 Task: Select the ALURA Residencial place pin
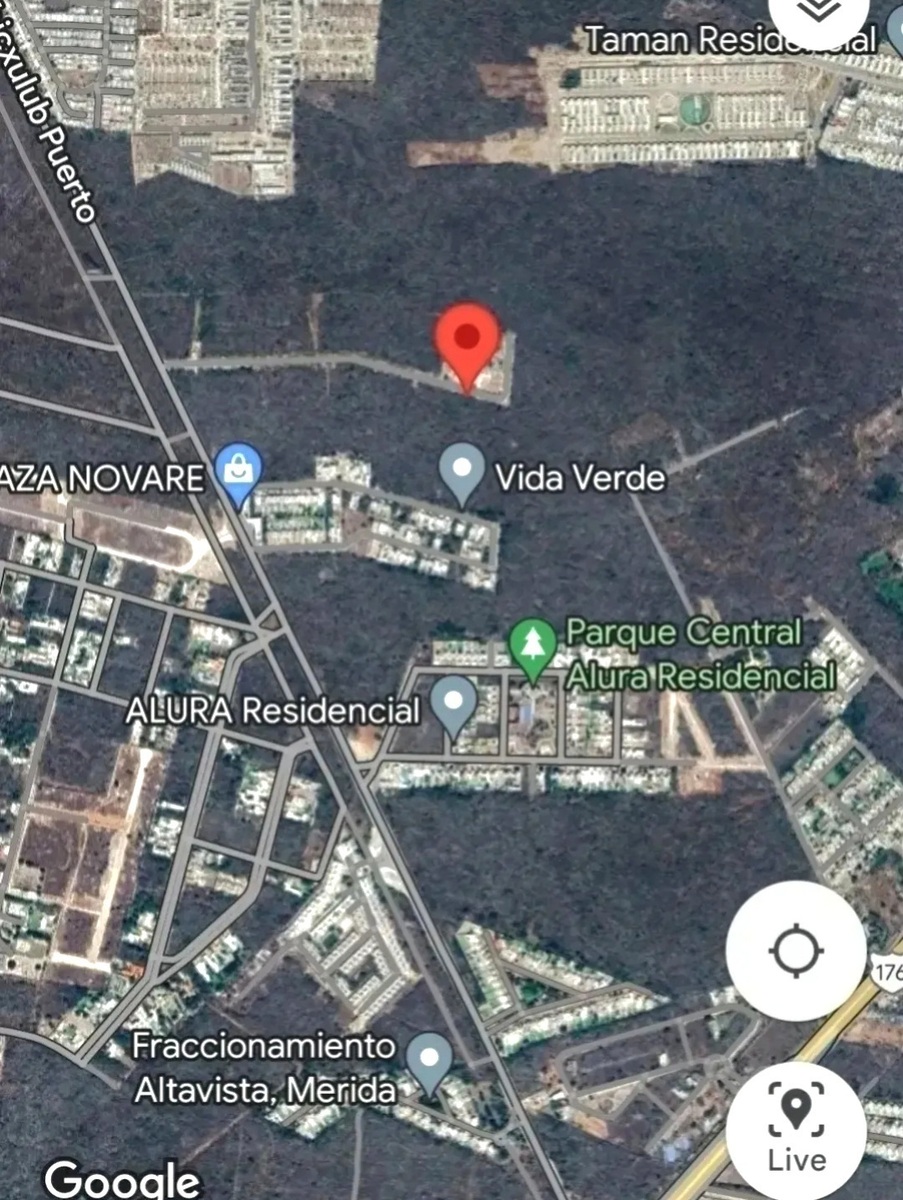[x=454, y=706]
